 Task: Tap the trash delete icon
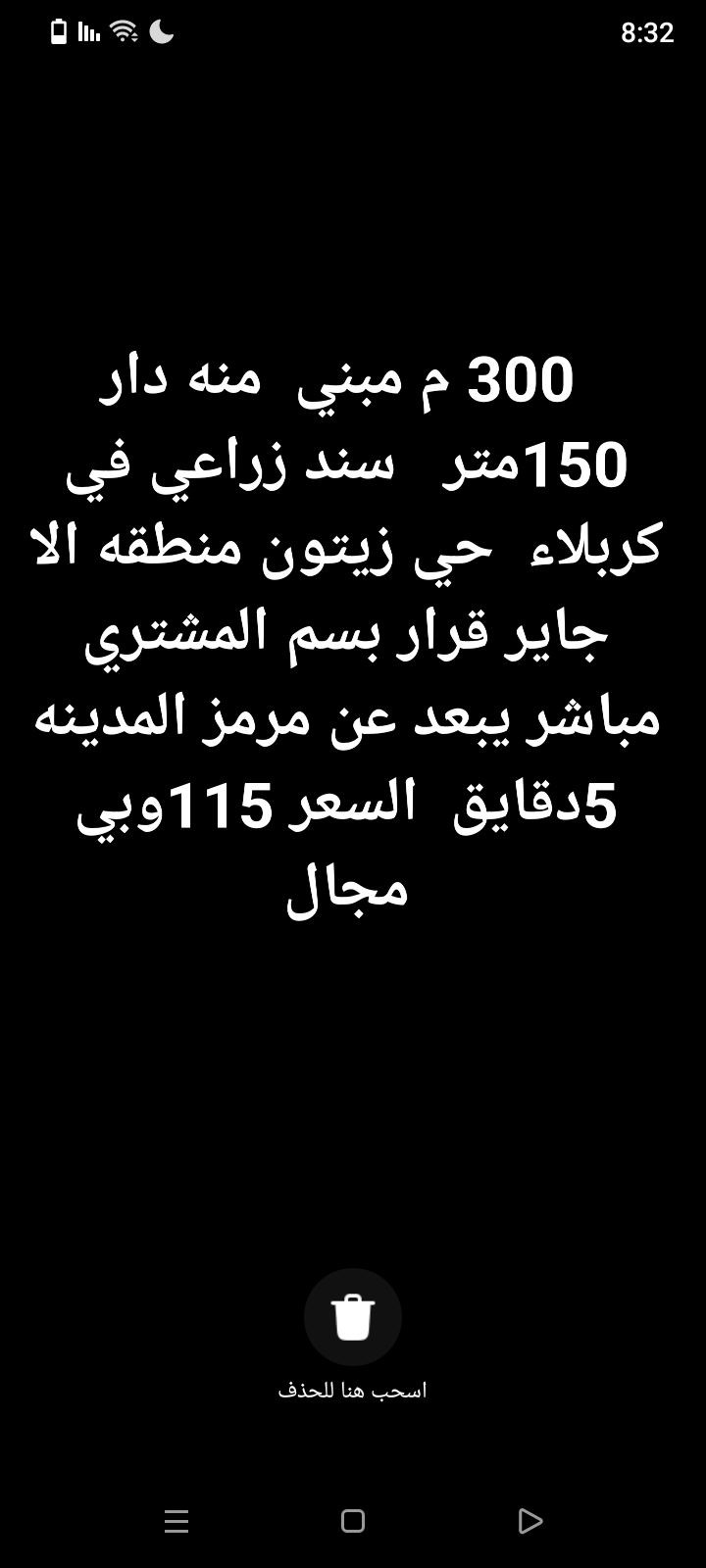(x=353, y=1316)
